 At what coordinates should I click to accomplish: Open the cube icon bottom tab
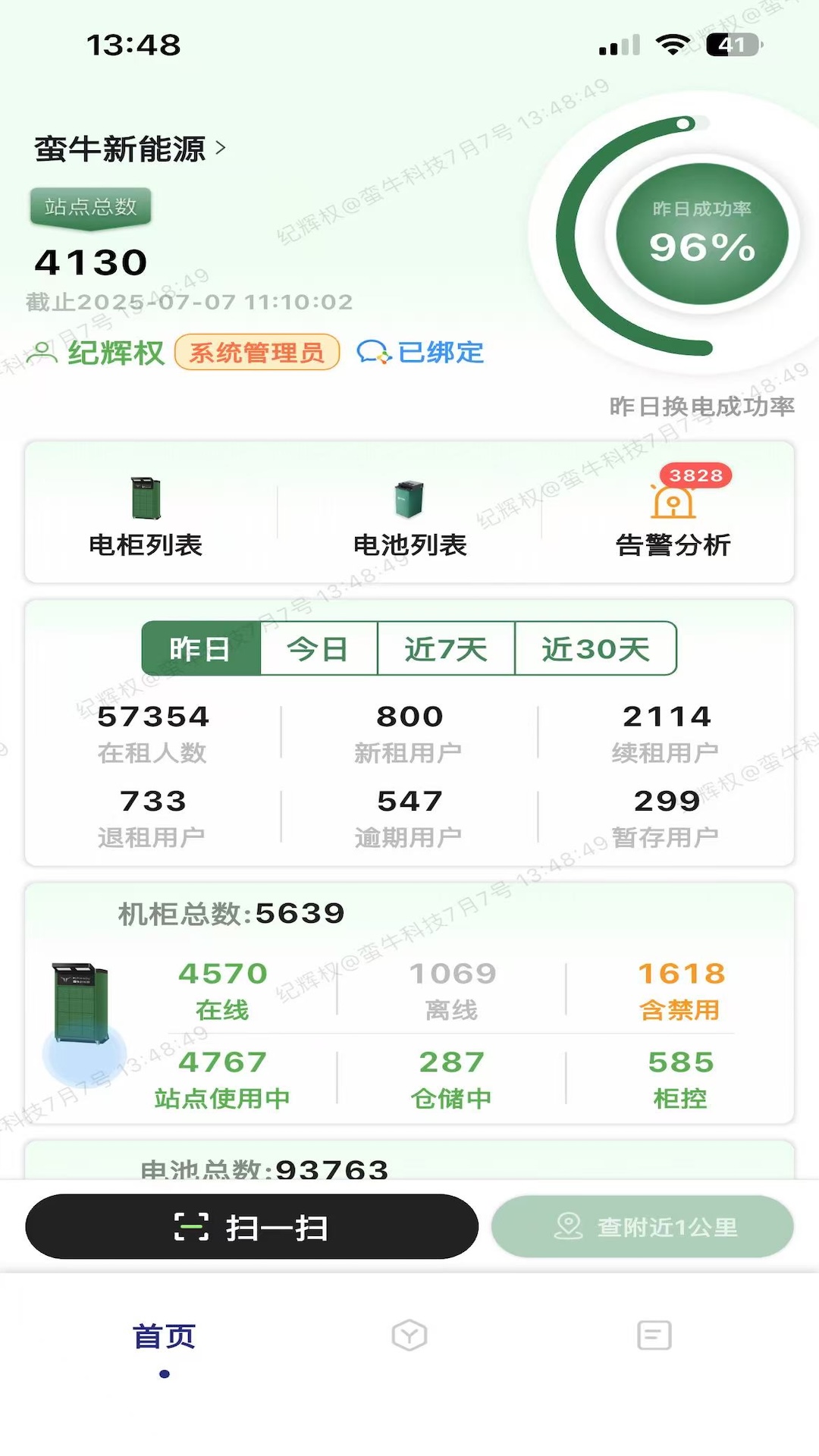409,1335
